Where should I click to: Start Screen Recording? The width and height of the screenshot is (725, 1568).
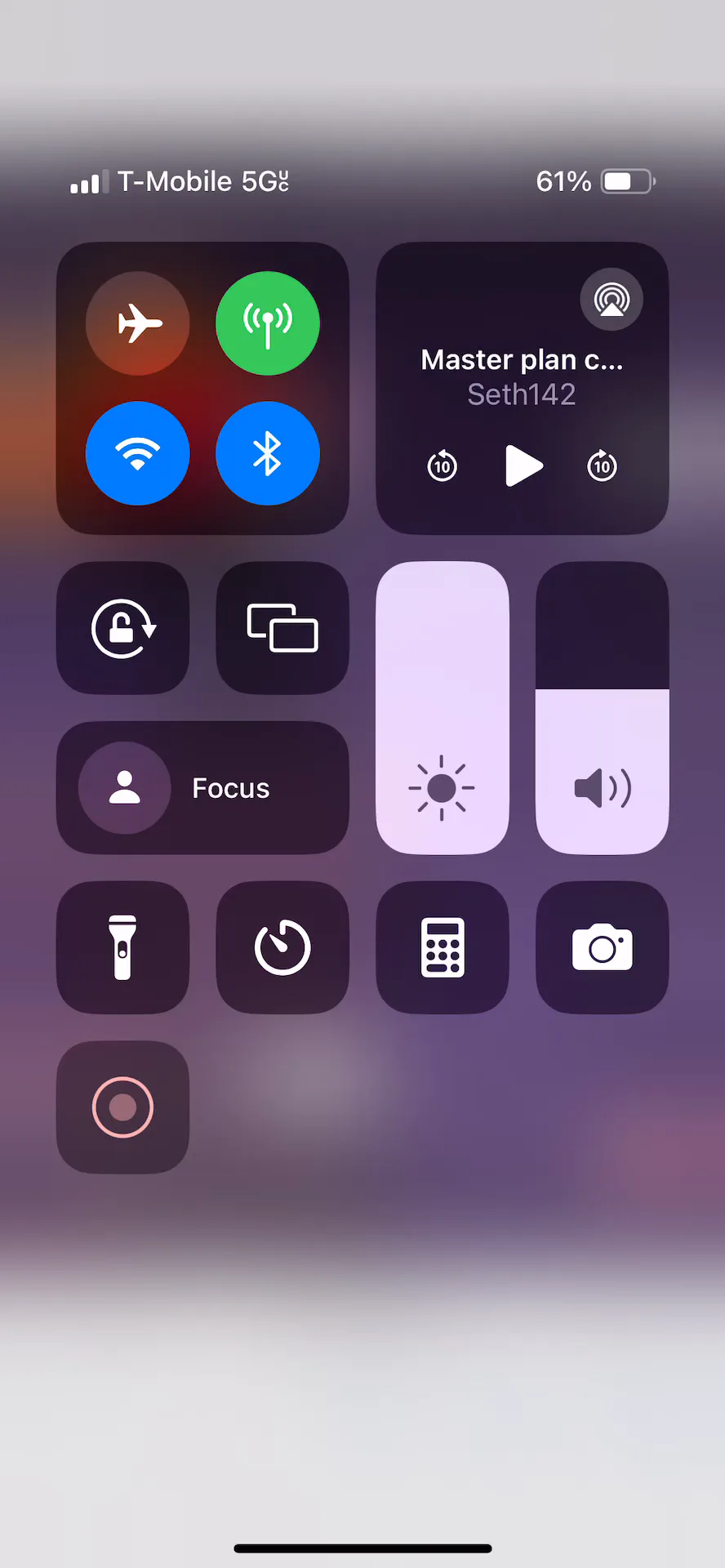pos(123,1107)
